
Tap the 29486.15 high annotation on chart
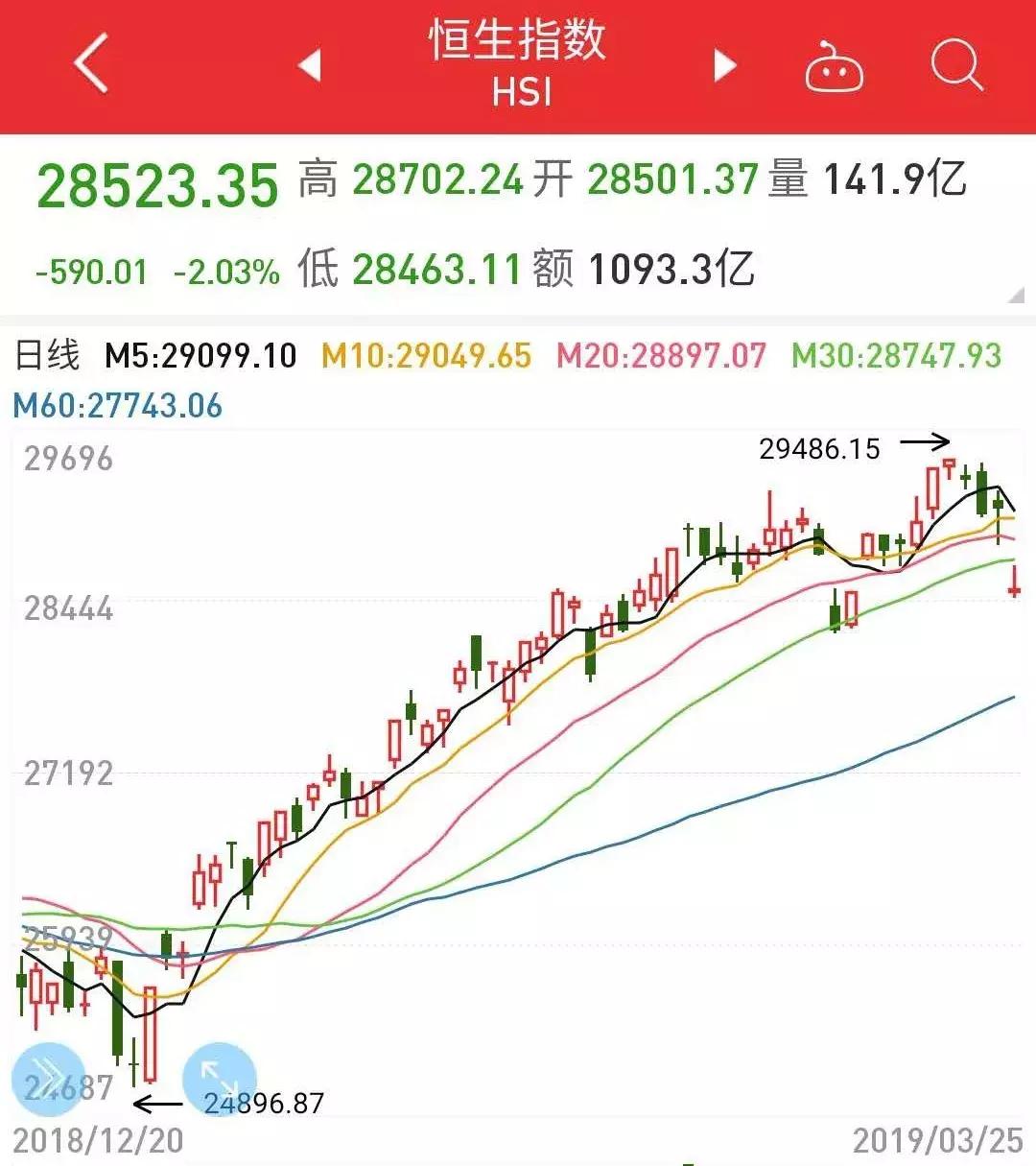pyautogui.click(x=820, y=446)
